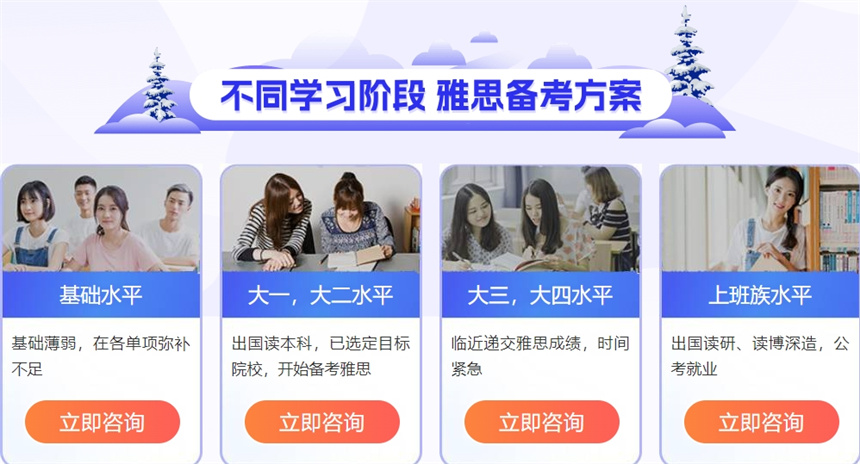Image resolution: width=860 pixels, height=464 pixels.
Task: Tap 立即咨询 under 基础水平
Action: (x=102, y=422)
